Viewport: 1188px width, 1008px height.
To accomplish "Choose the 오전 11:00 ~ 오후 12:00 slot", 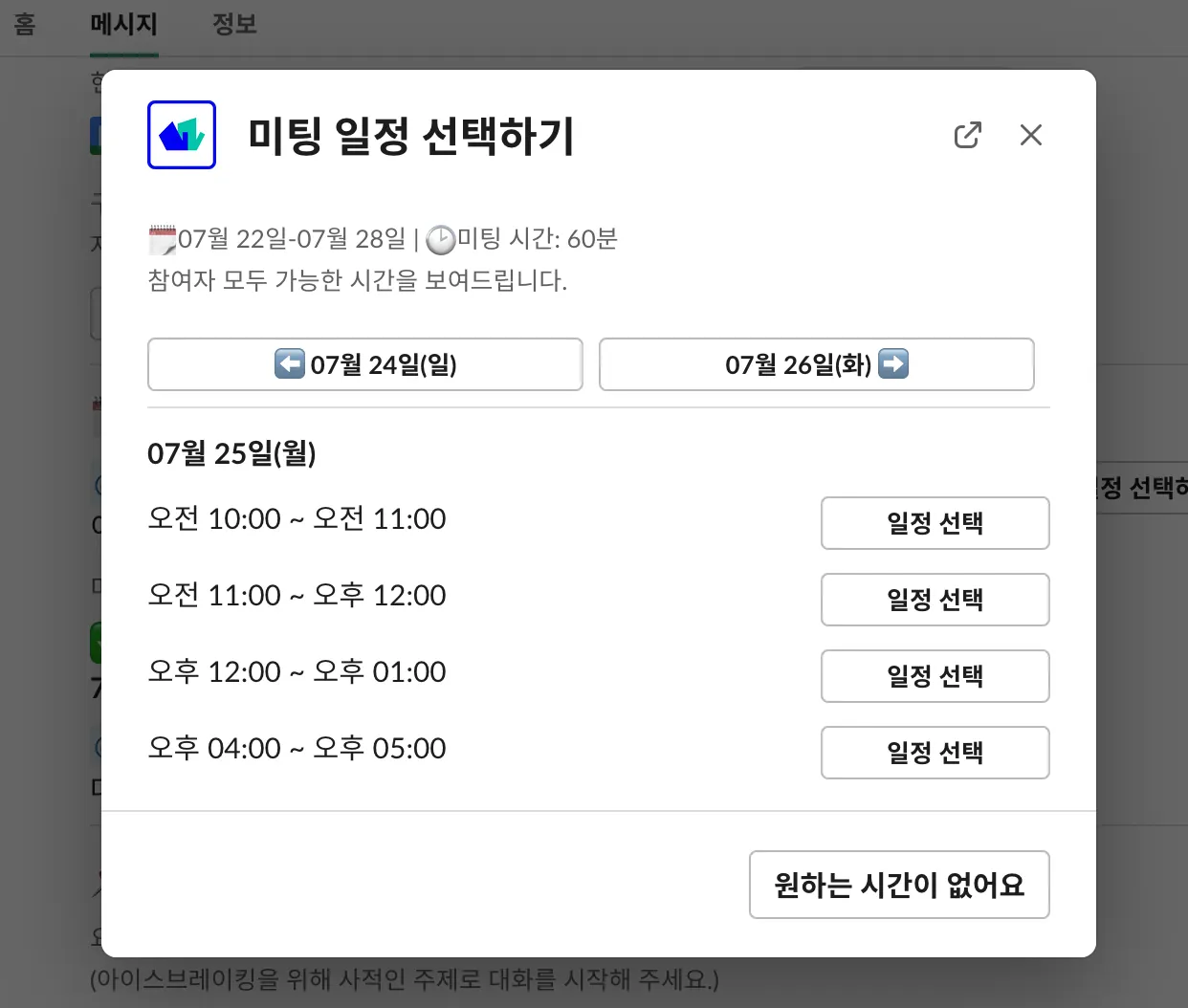I will tap(935, 600).
